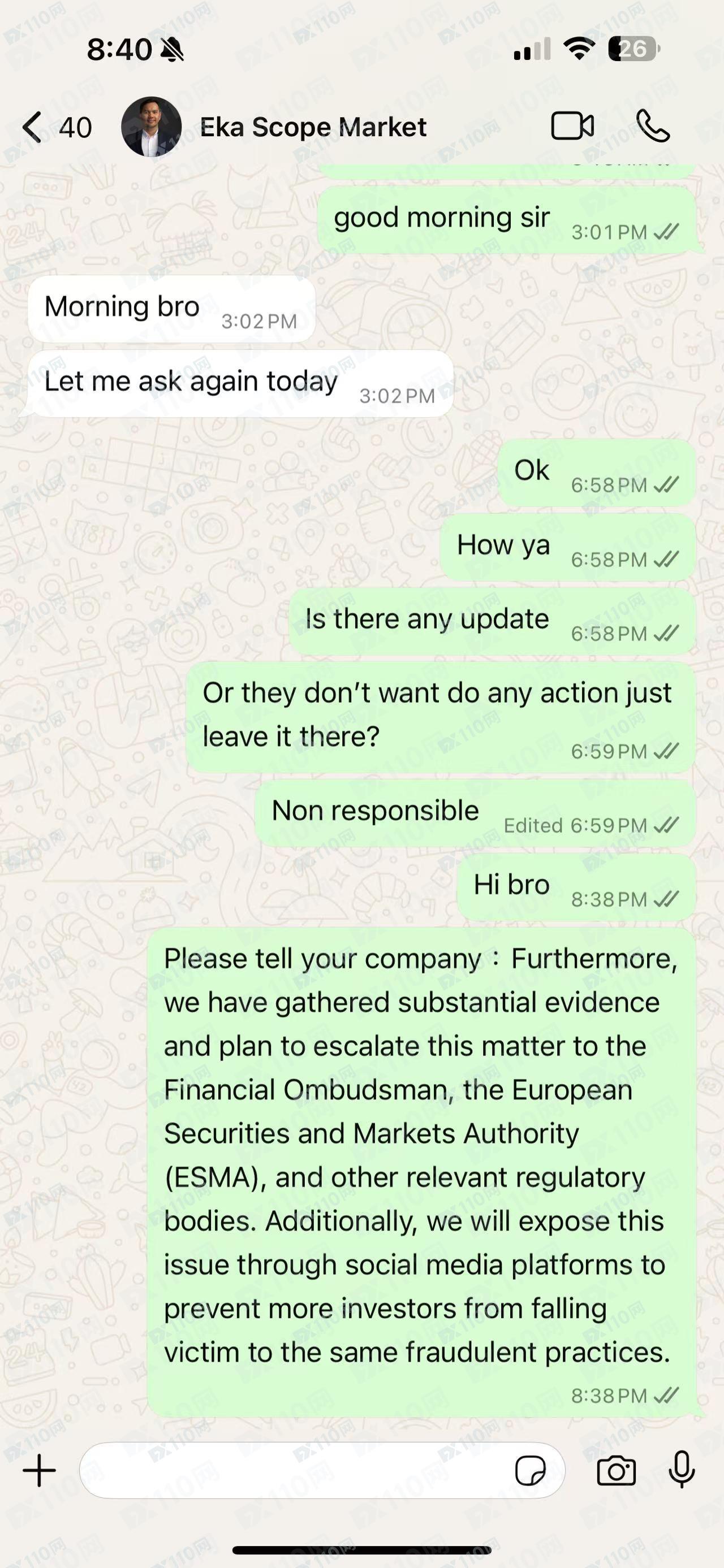This screenshot has width=724, height=1568.
Task: Open the sticker picker
Action: tap(531, 1471)
